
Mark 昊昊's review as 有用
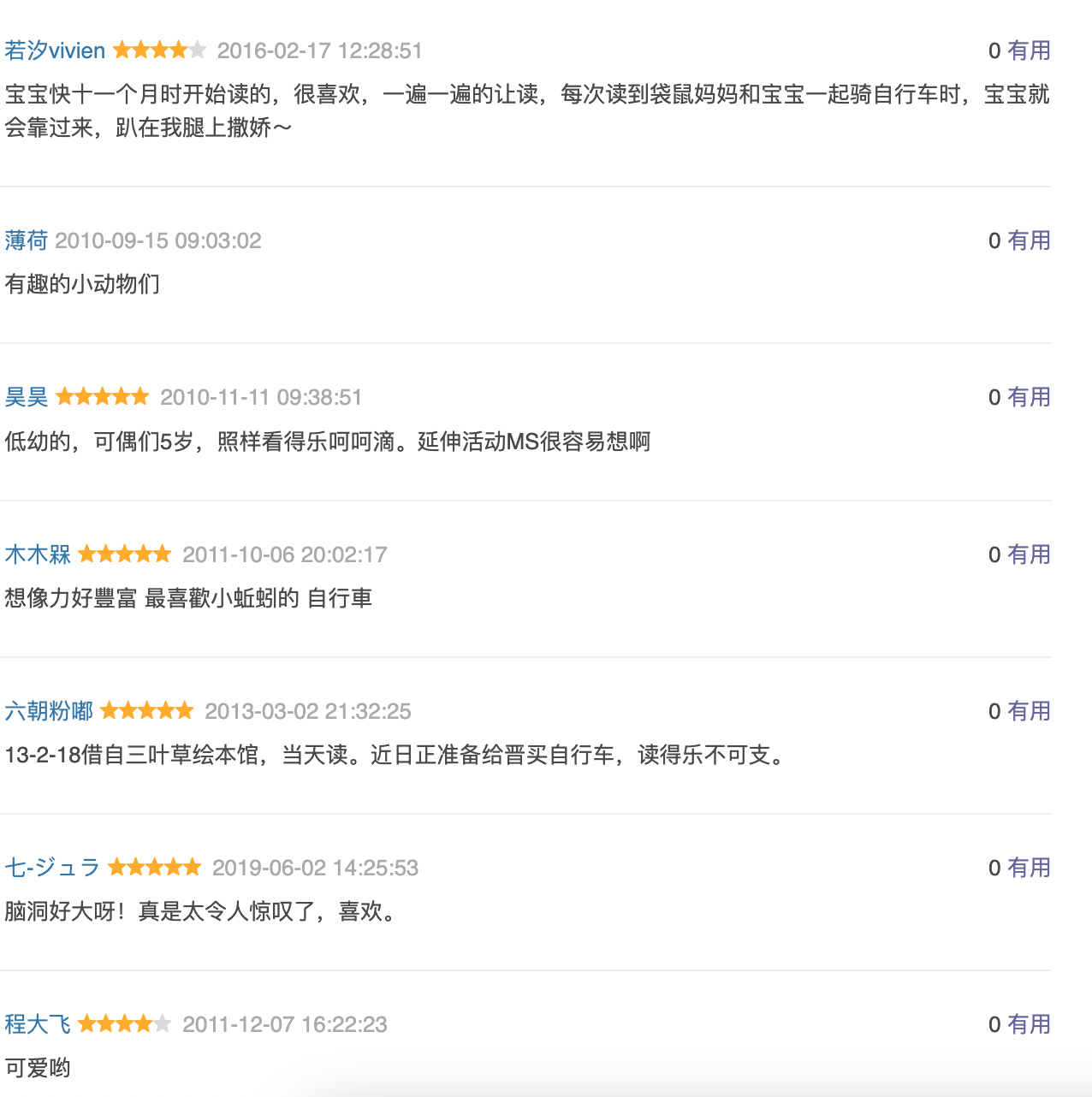pyautogui.click(x=1028, y=397)
